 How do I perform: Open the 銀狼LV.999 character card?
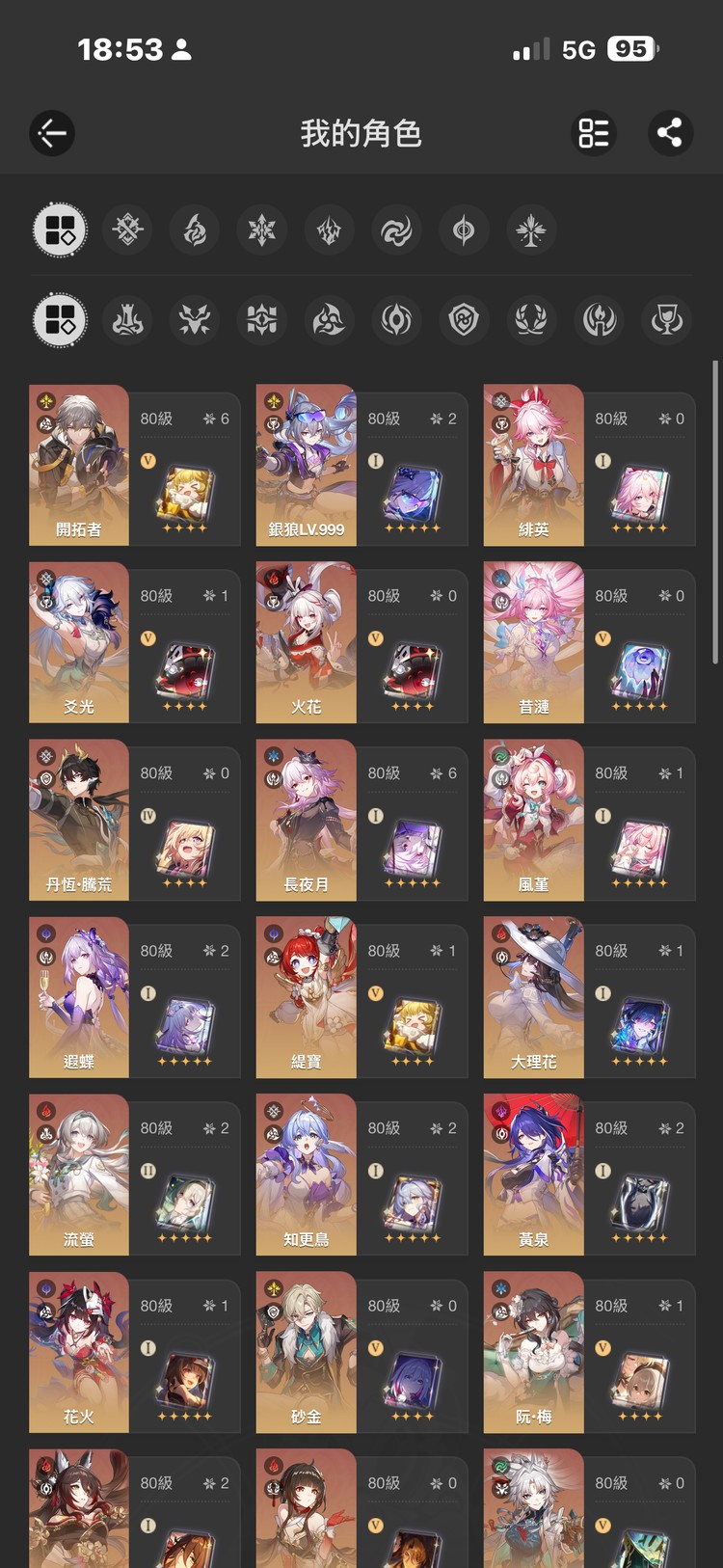tap(361, 466)
